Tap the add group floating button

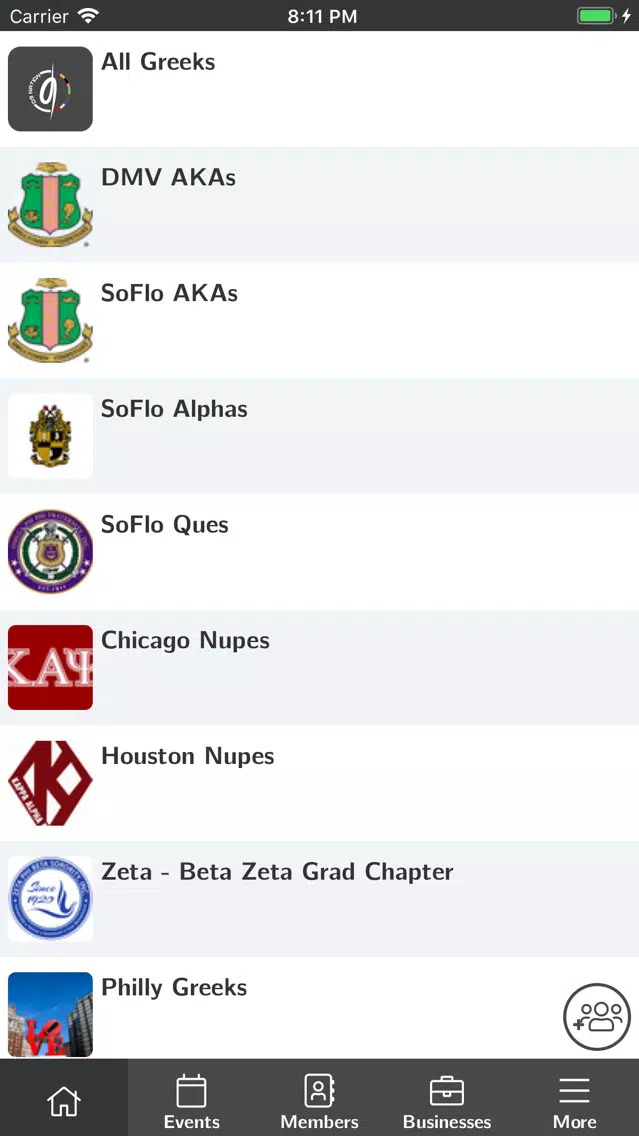pos(597,1016)
